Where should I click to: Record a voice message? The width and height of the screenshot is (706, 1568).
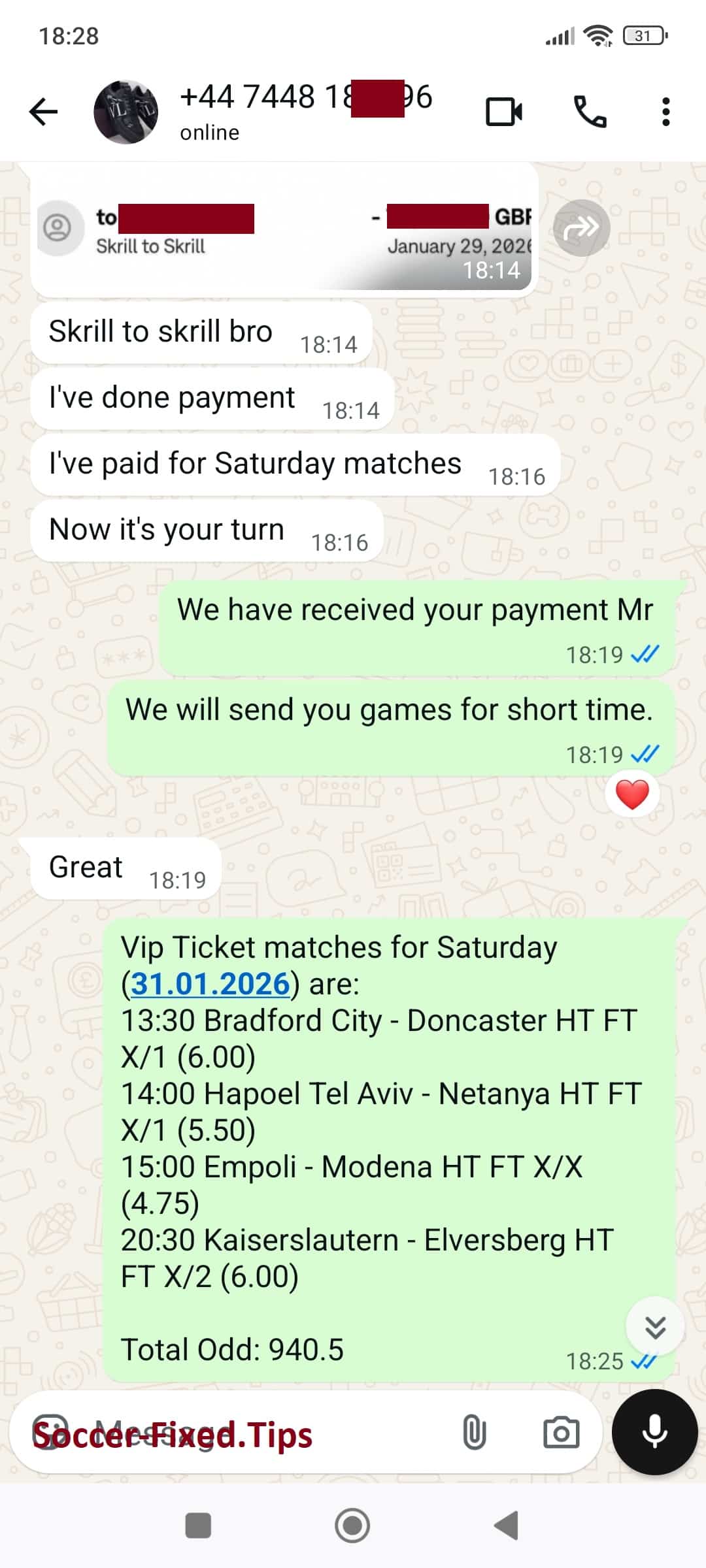(654, 1432)
